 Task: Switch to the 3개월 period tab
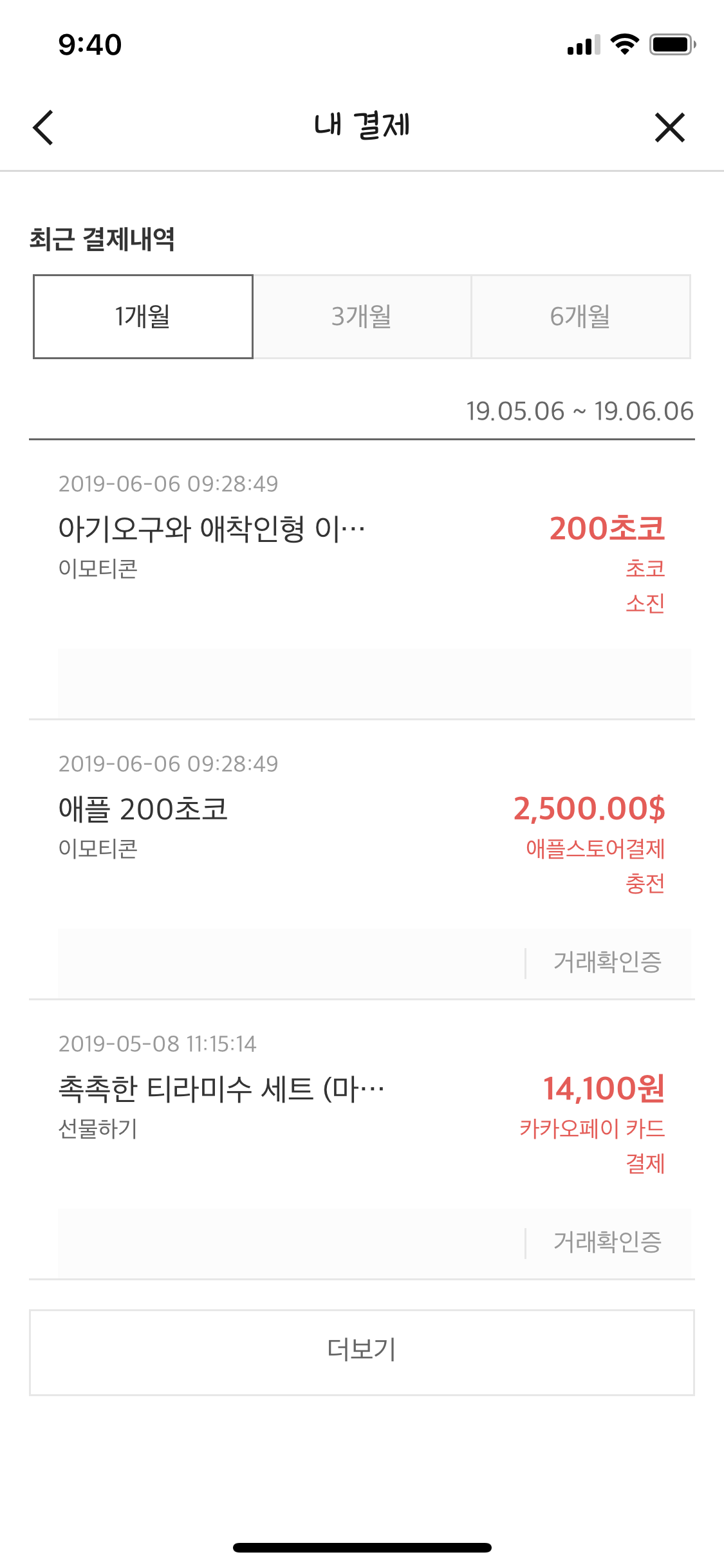(x=362, y=317)
